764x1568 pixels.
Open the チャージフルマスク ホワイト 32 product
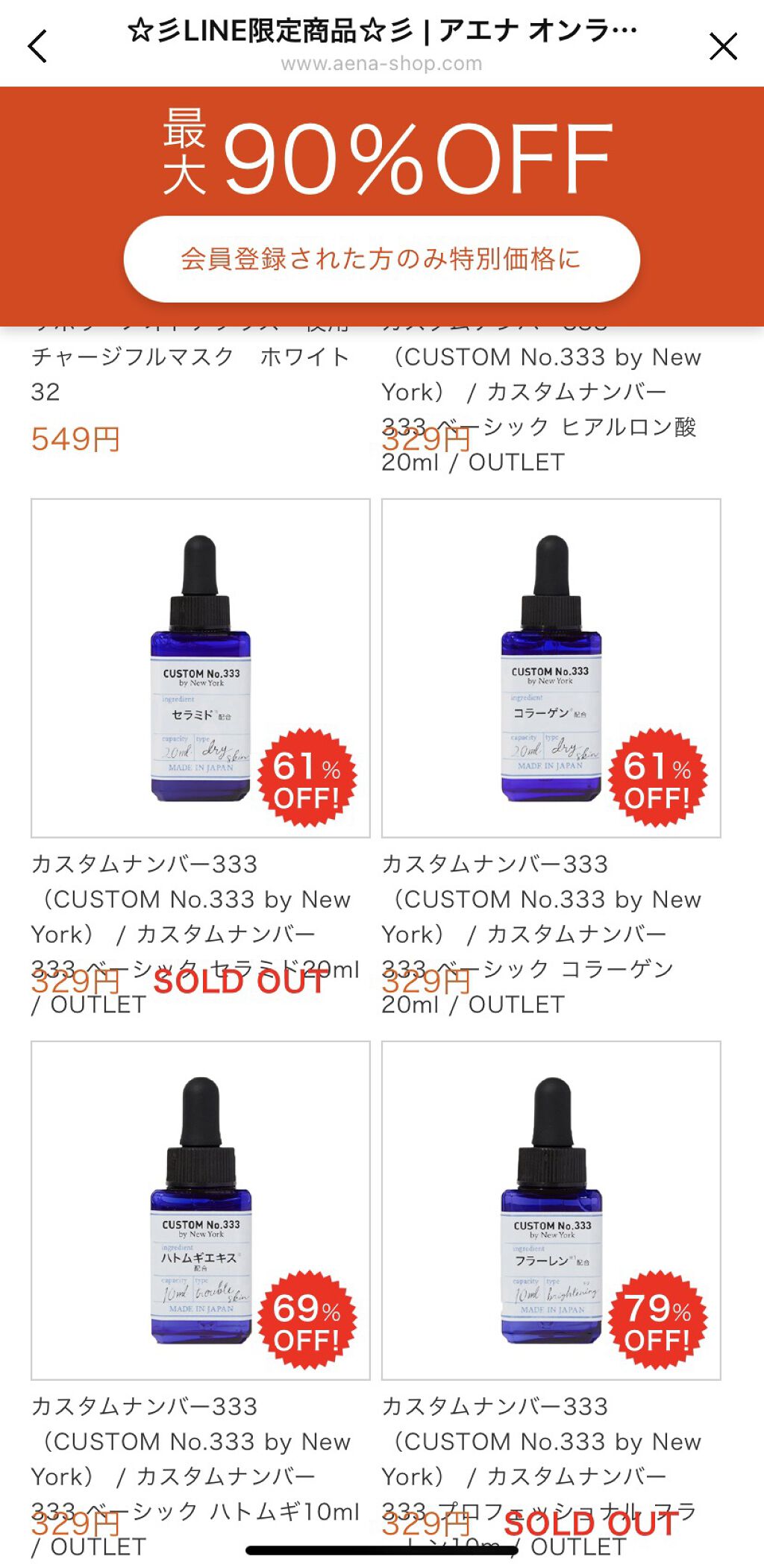tap(190, 373)
